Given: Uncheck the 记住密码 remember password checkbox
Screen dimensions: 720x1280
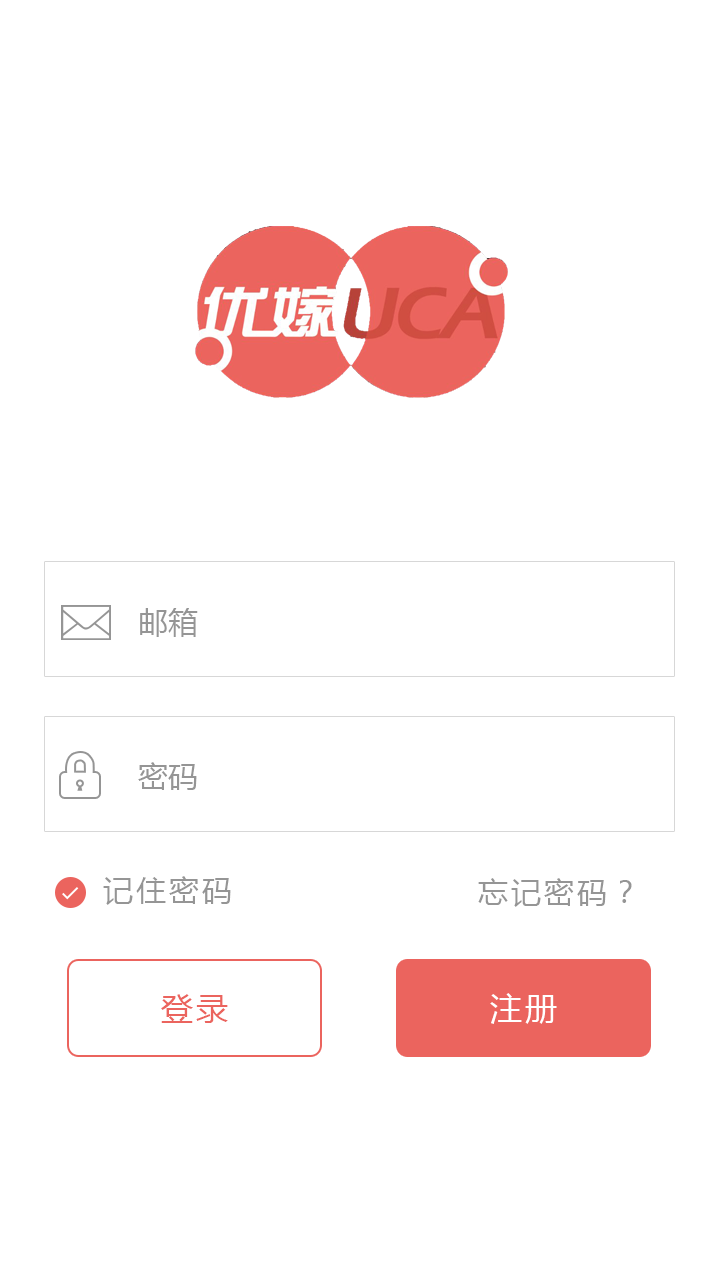Looking at the screenshot, I should 70,892.
